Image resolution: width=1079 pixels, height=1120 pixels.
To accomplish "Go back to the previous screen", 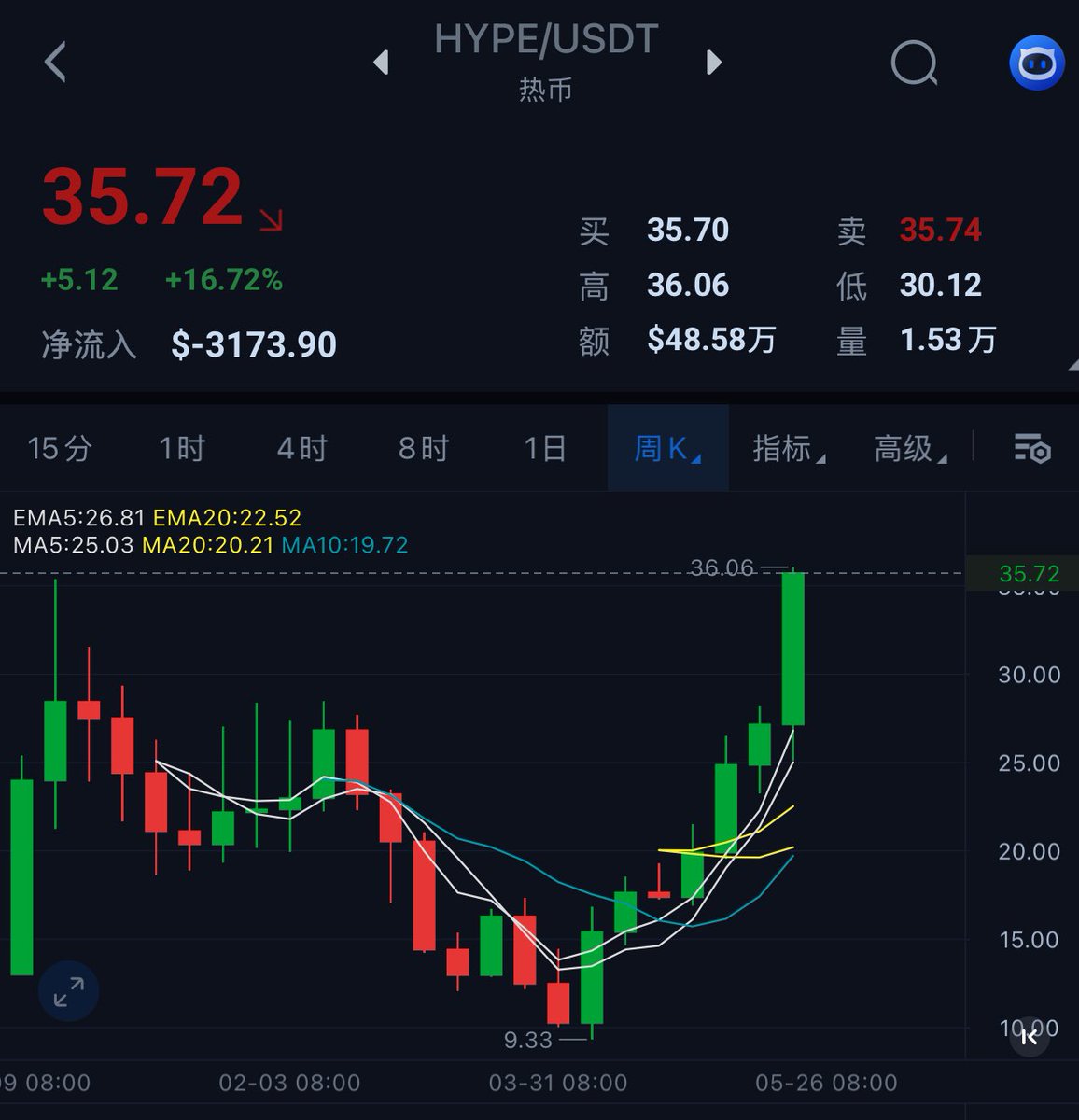I will [x=56, y=63].
